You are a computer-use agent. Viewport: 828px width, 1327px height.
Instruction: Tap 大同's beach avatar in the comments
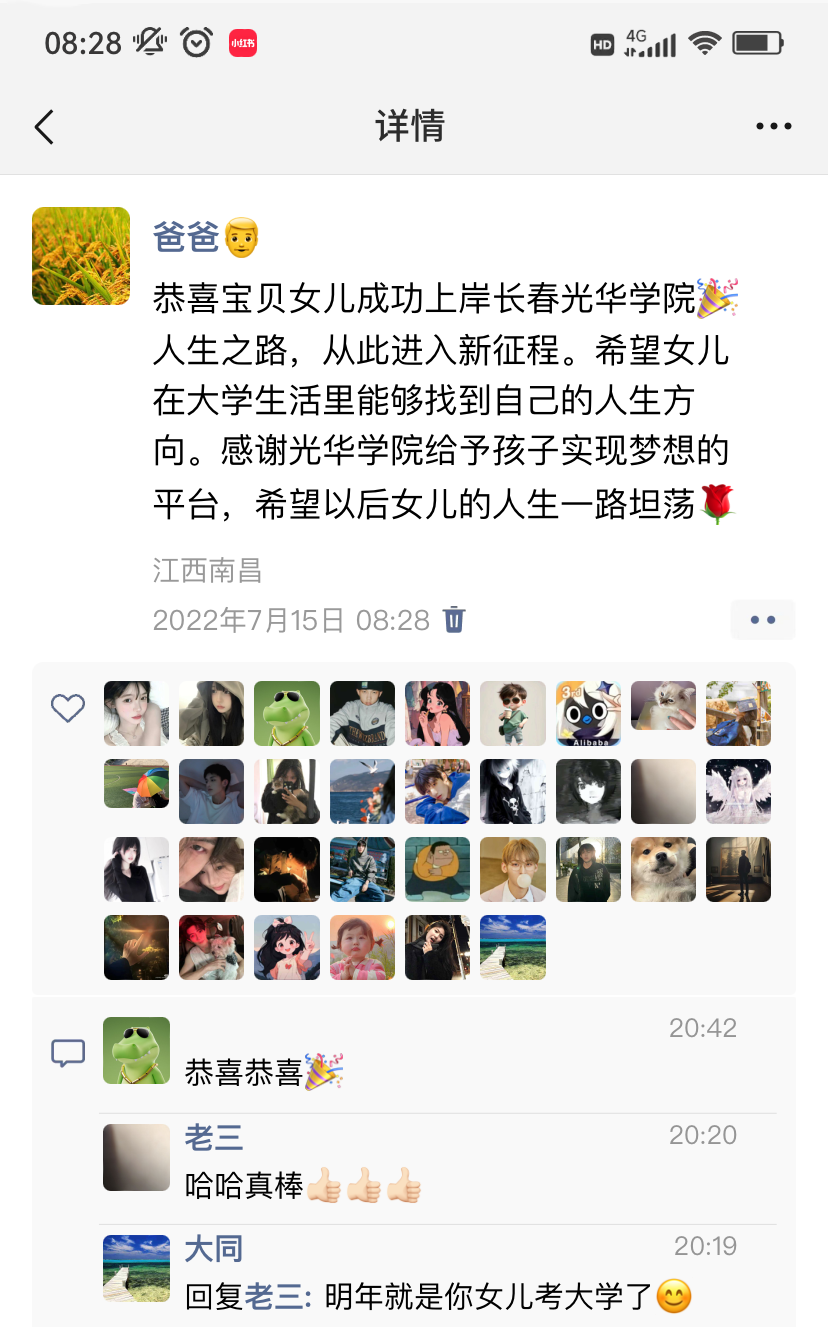pos(137,1268)
